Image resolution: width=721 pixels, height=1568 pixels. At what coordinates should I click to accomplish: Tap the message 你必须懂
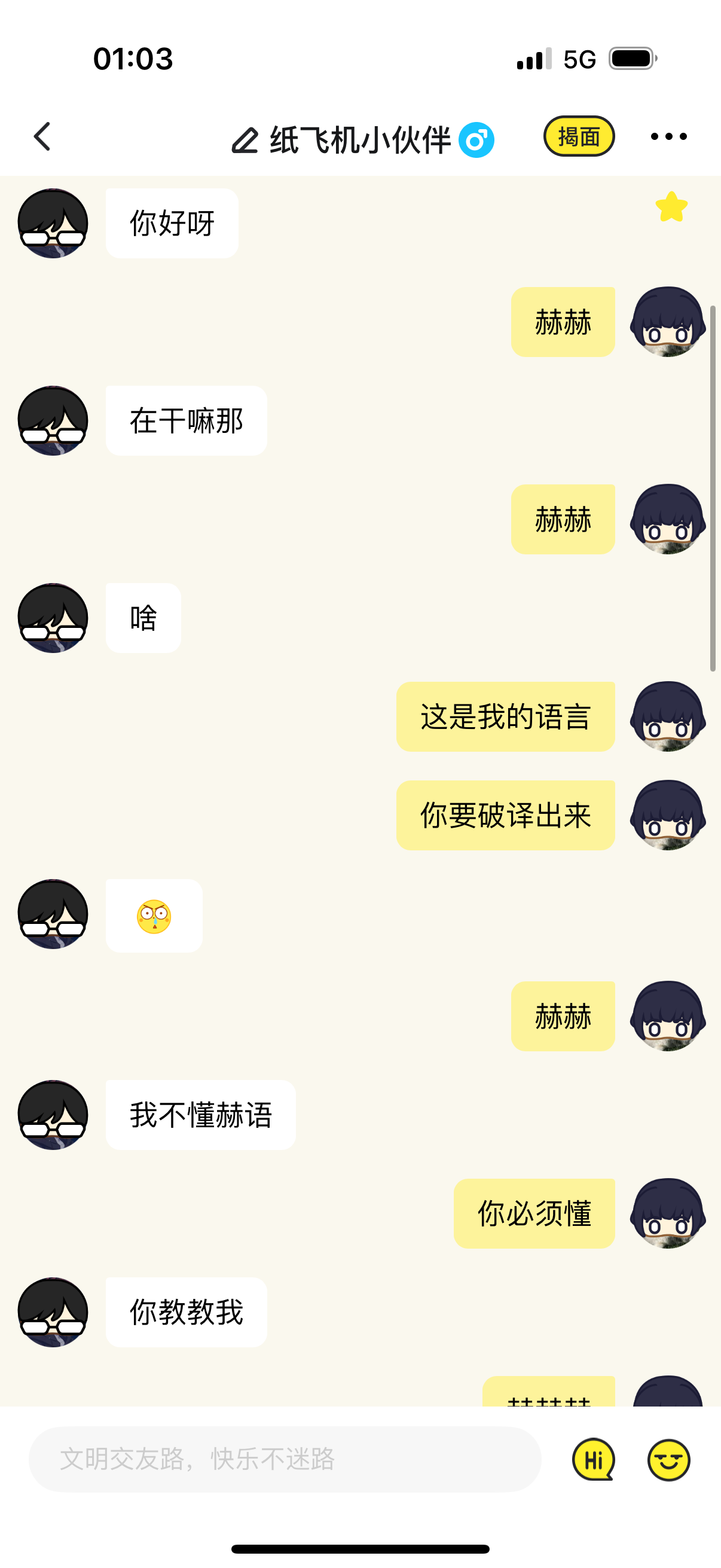click(x=534, y=1213)
